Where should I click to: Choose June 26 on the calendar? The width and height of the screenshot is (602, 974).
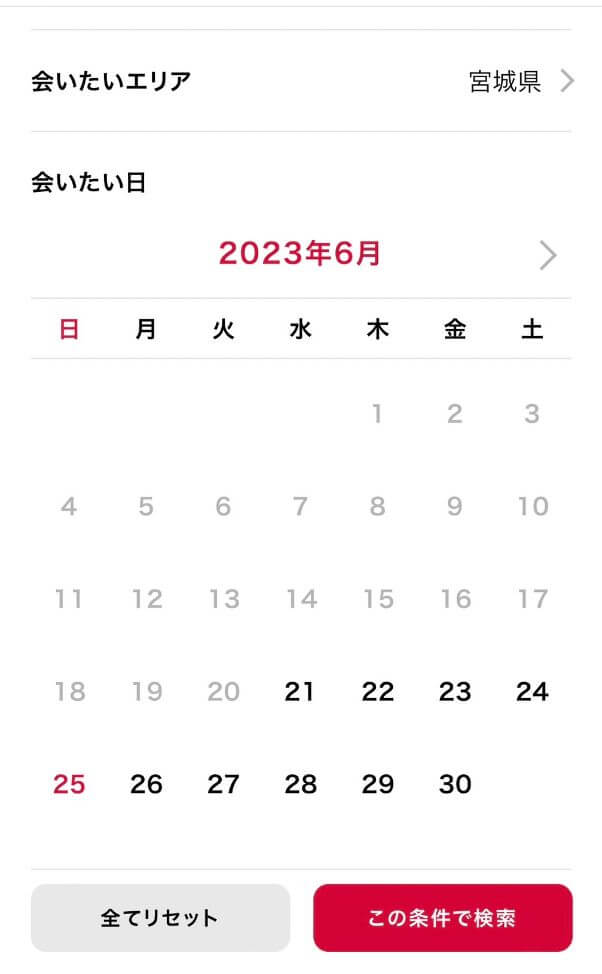point(146,784)
